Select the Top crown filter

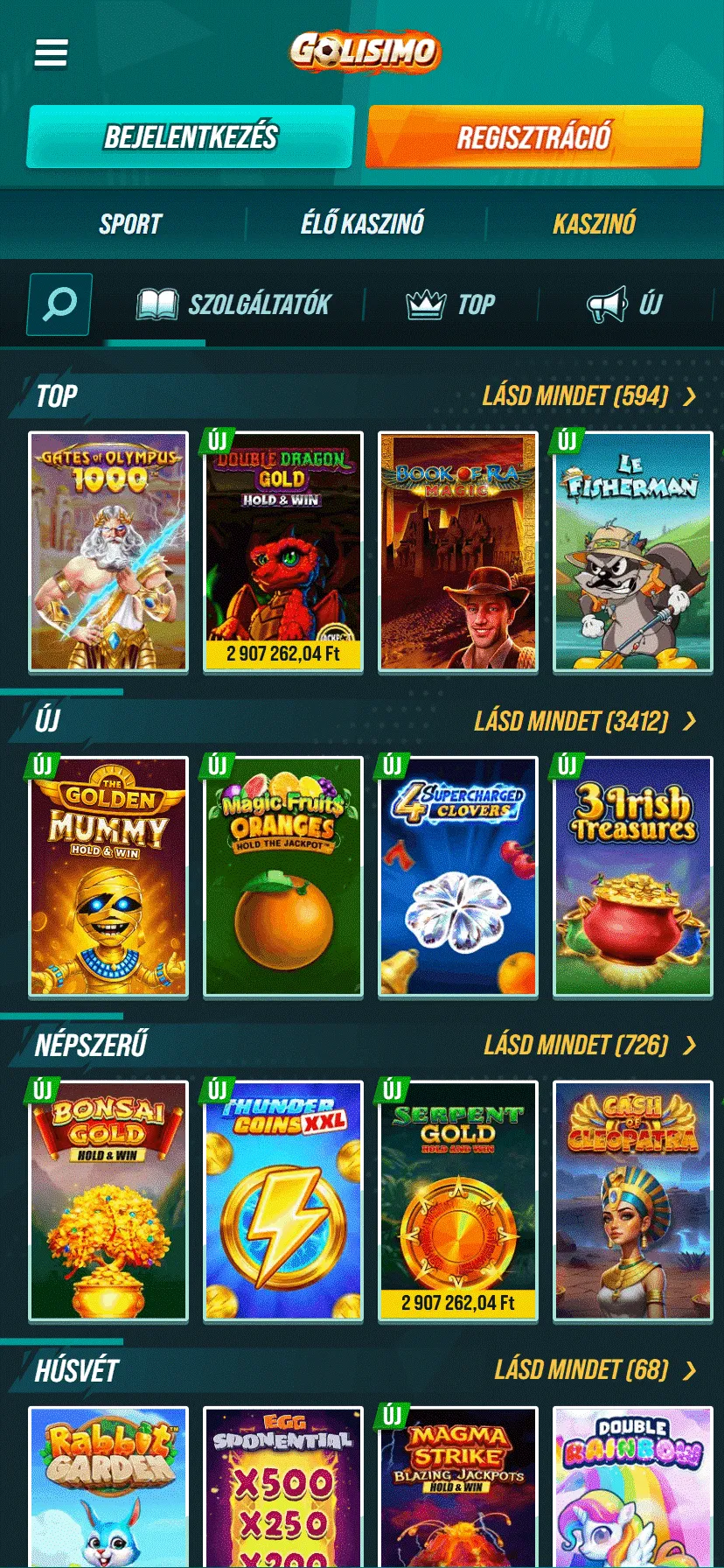click(450, 304)
